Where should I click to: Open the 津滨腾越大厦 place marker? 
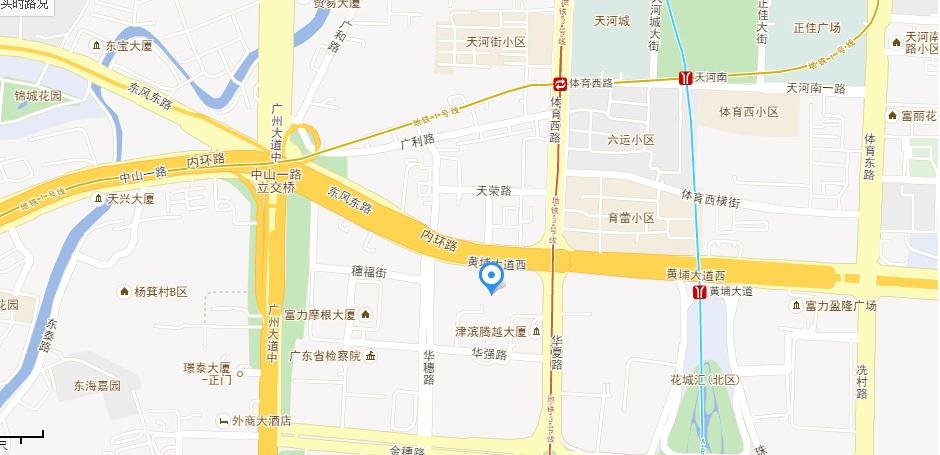point(537,331)
